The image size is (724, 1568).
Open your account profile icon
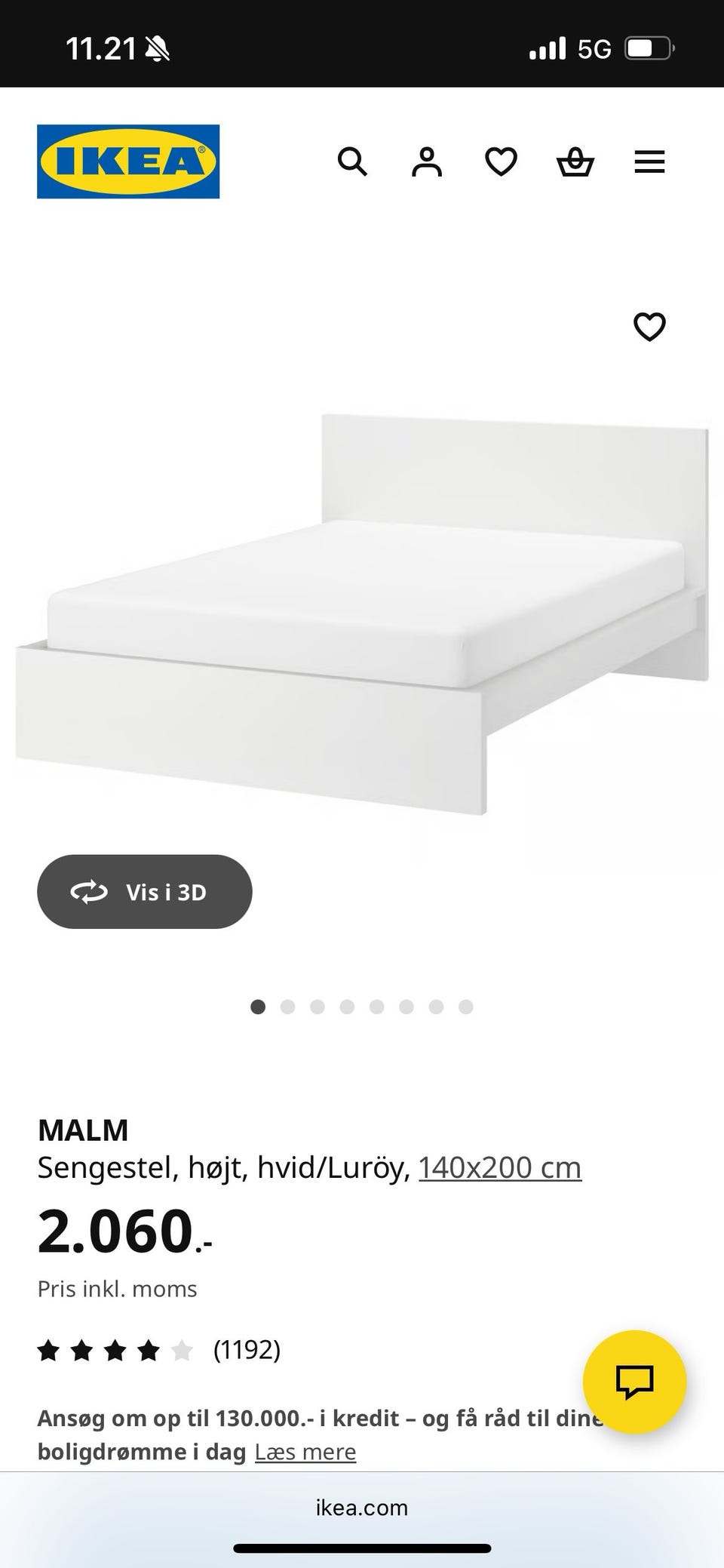427,161
